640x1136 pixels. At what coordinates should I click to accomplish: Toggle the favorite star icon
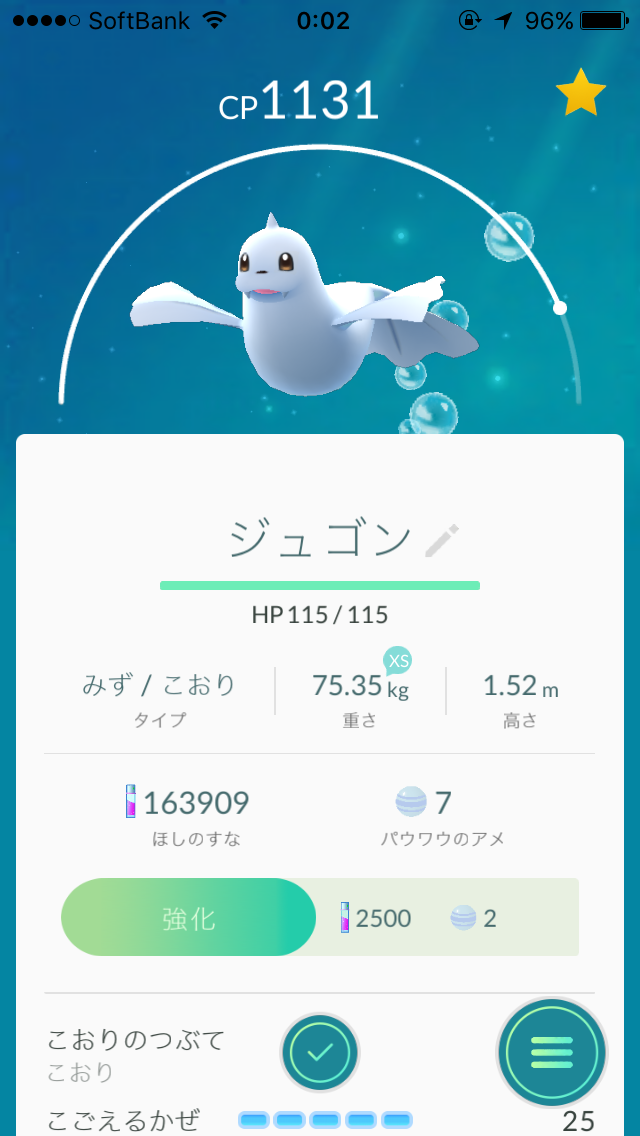pos(580,95)
